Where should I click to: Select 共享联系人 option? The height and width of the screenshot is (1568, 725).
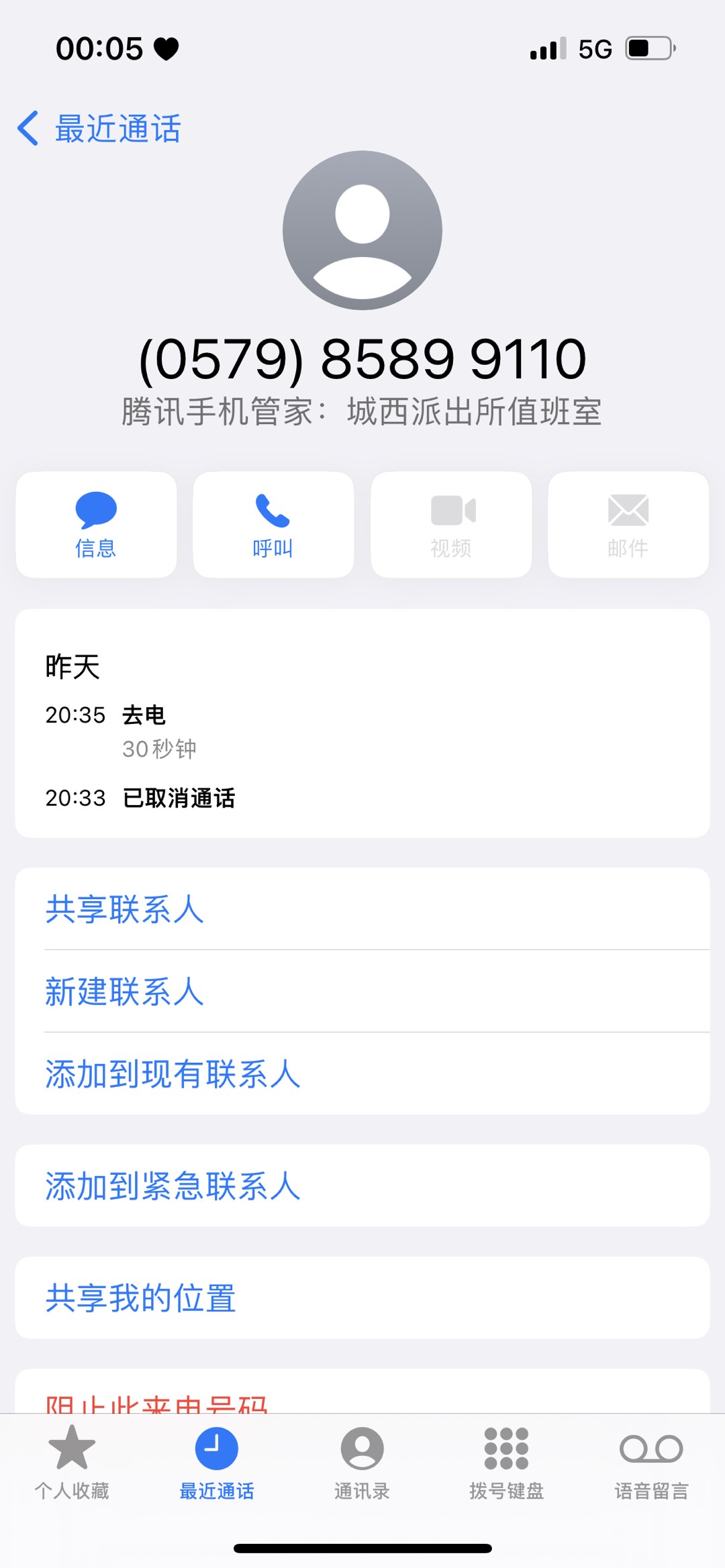point(125,909)
